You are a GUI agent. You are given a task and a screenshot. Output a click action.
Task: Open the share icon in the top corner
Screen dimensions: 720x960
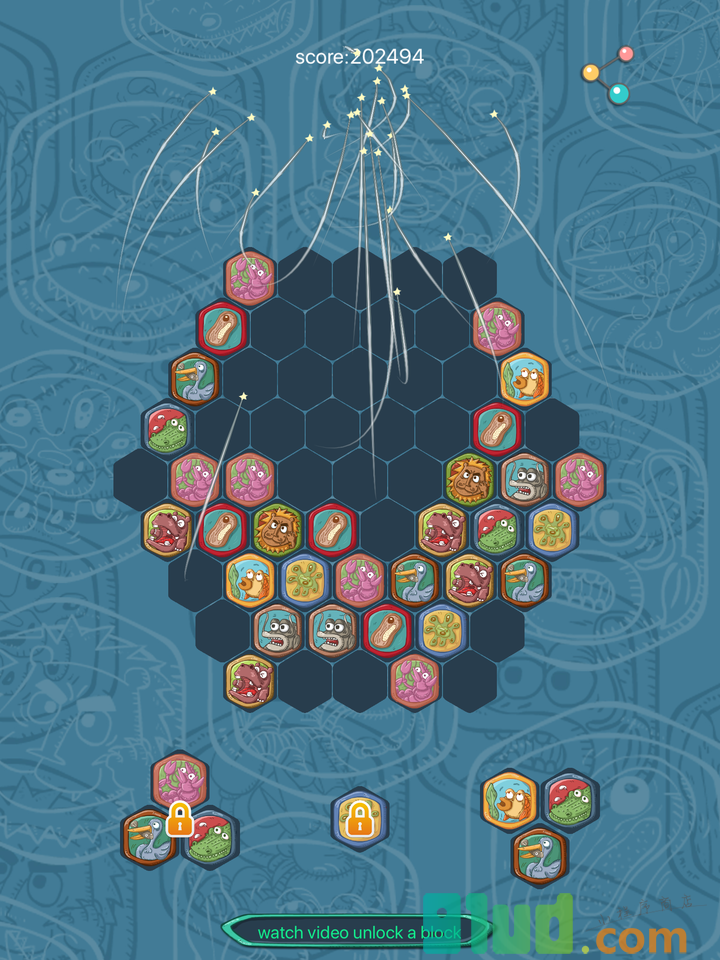click(609, 75)
